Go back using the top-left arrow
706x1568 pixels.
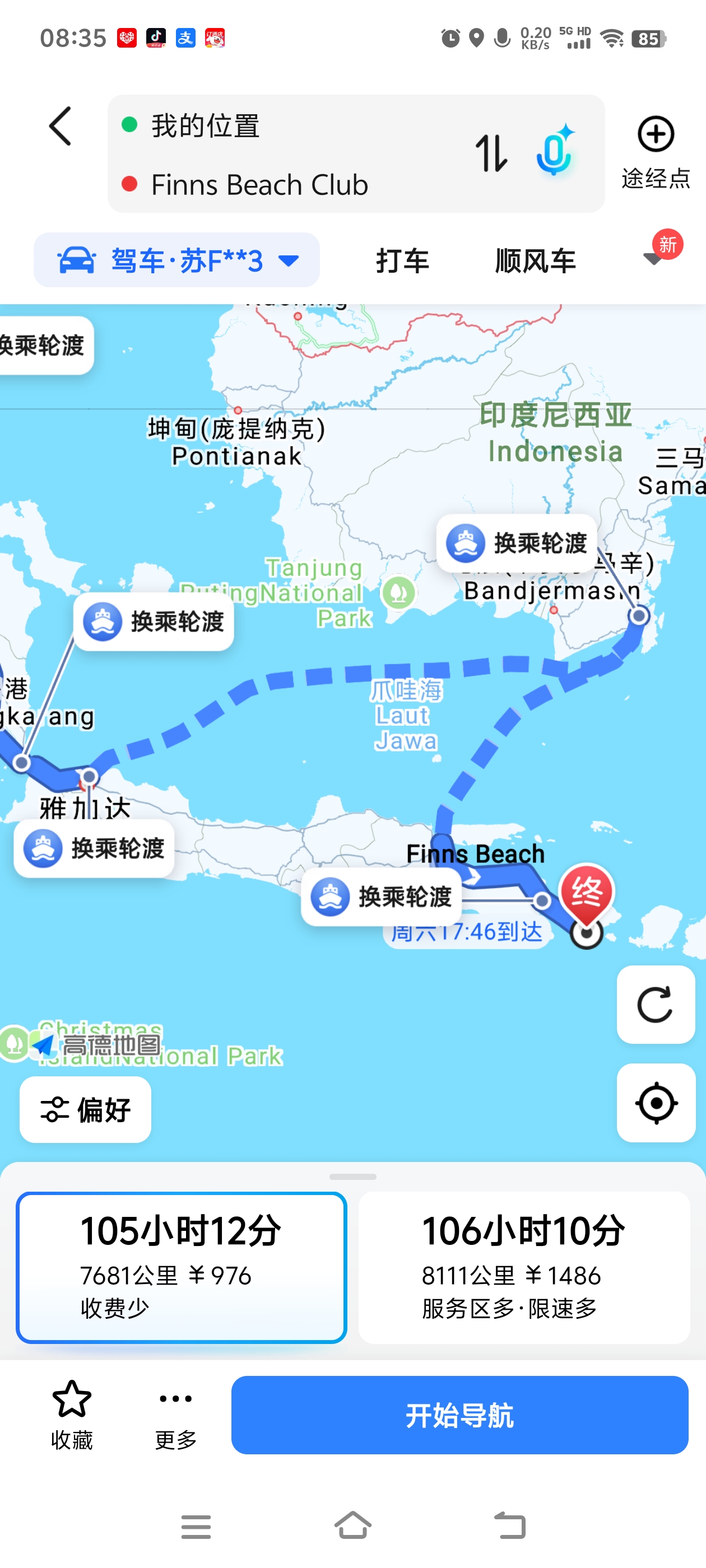pos(61,127)
